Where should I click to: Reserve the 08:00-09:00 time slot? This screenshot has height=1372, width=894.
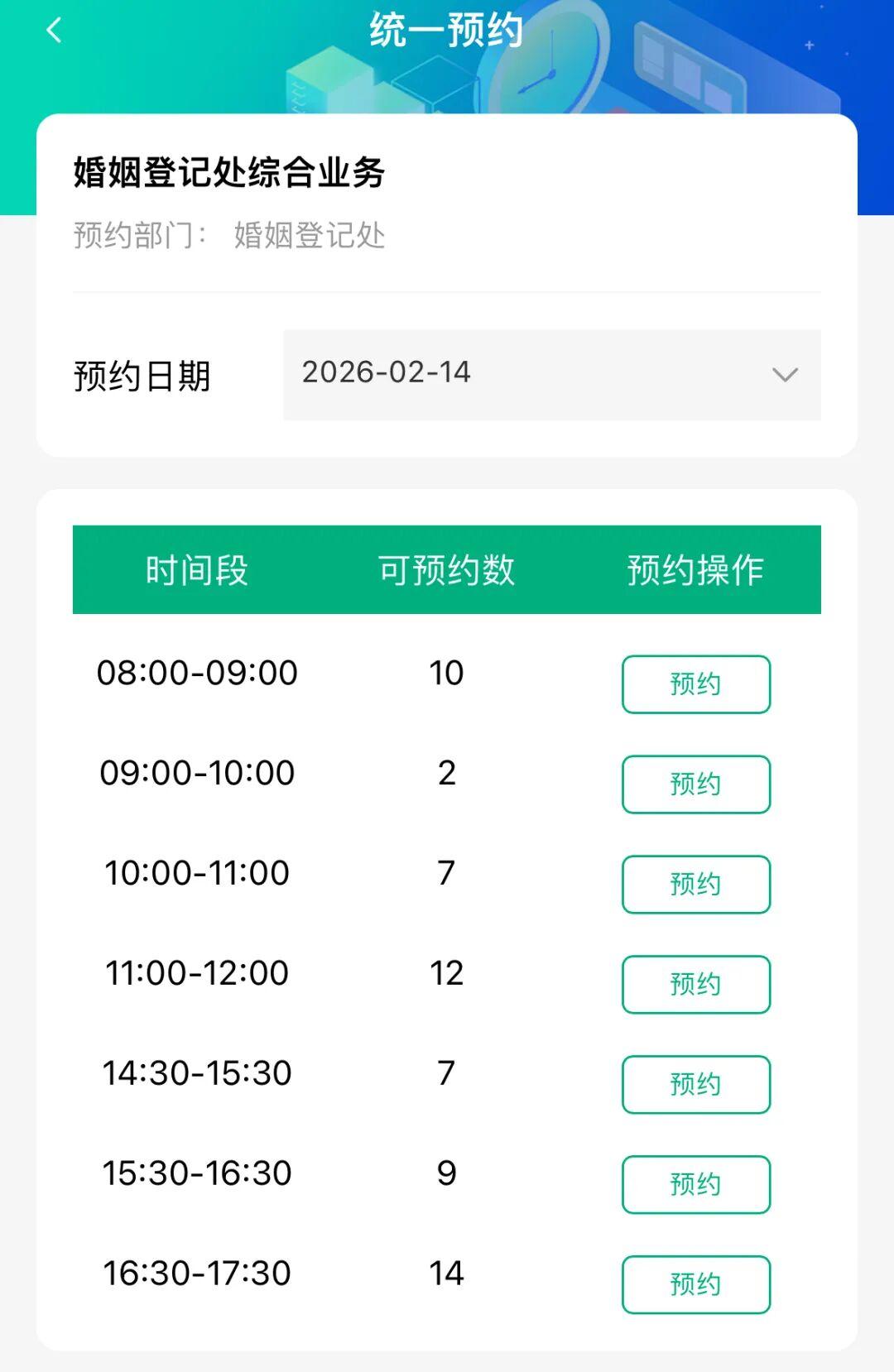[x=695, y=684]
